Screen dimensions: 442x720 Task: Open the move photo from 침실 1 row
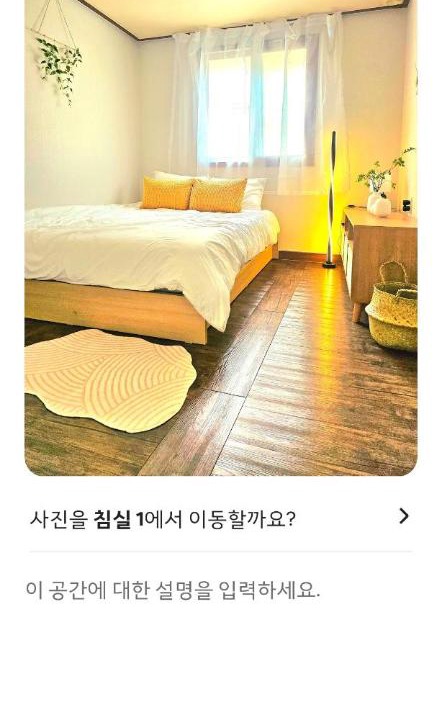pyautogui.click(x=221, y=519)
